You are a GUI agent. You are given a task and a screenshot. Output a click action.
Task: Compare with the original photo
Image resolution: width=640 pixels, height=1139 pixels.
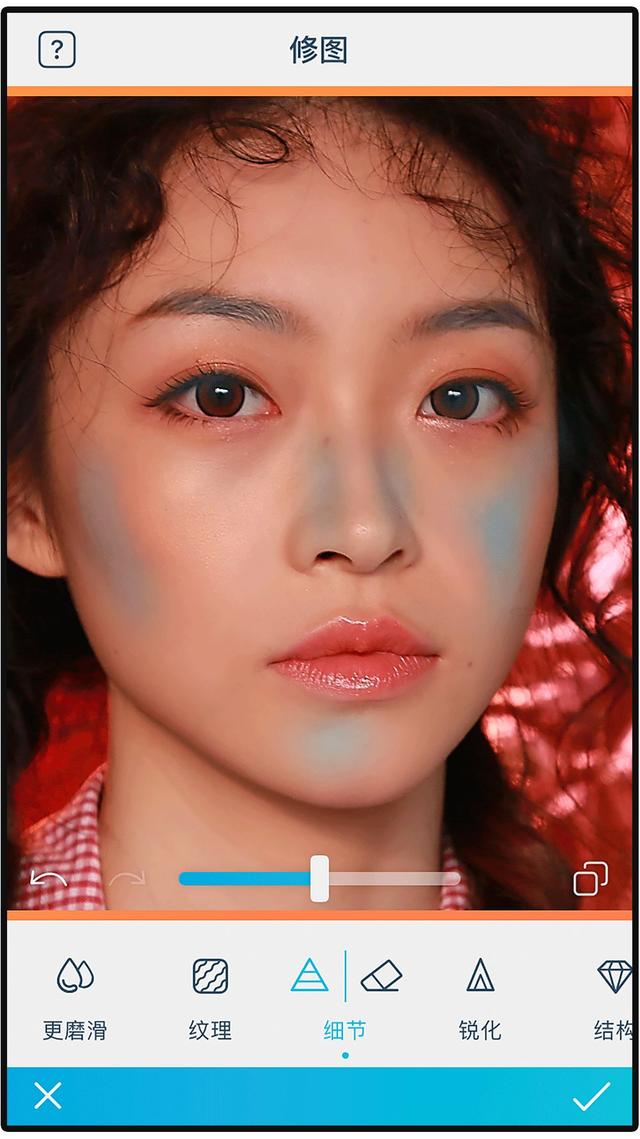590,879
